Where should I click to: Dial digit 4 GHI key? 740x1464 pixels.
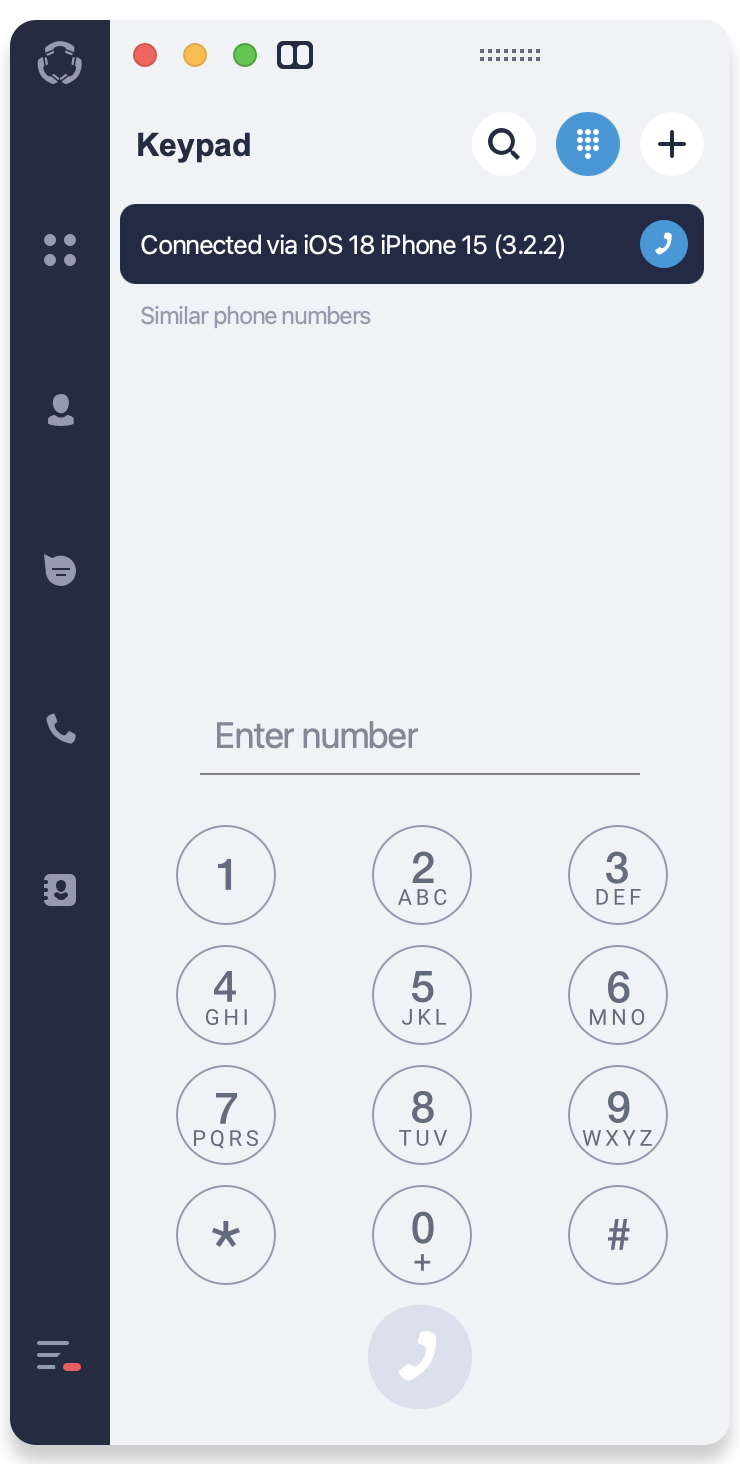click(226, 995)
